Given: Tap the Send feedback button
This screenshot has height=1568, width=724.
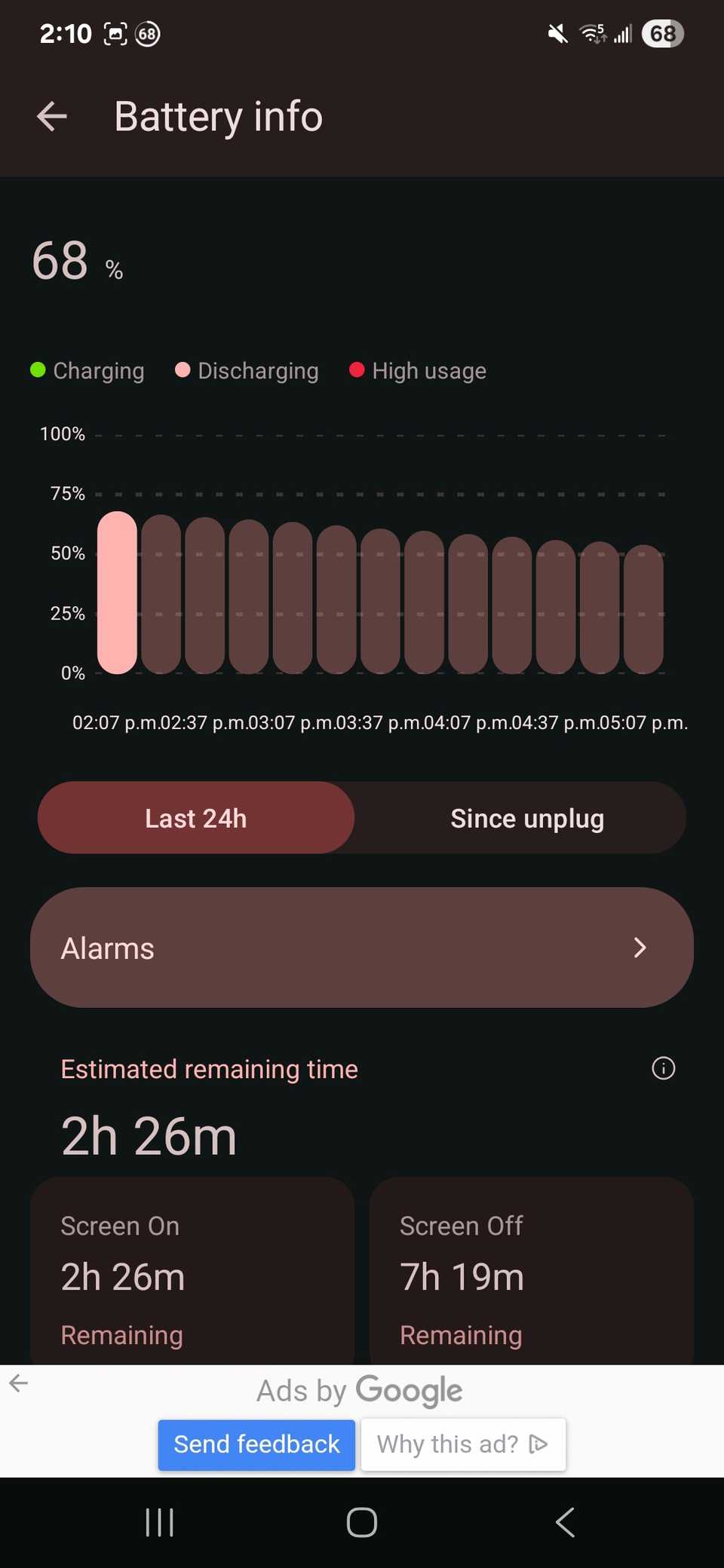Looking at the screenshot, I should 256,1444.
